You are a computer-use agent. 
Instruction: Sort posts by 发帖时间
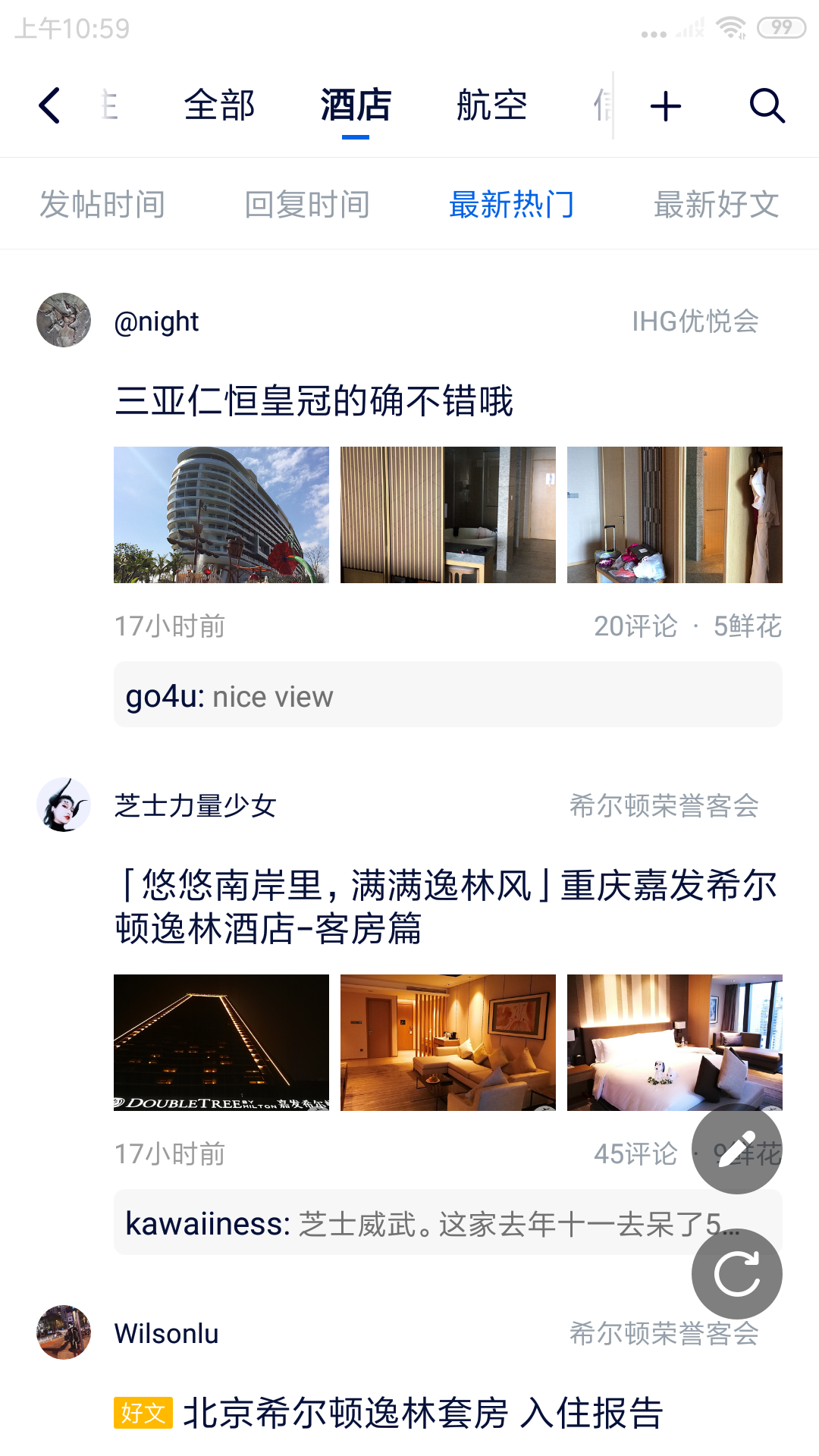tap(104, 203)
